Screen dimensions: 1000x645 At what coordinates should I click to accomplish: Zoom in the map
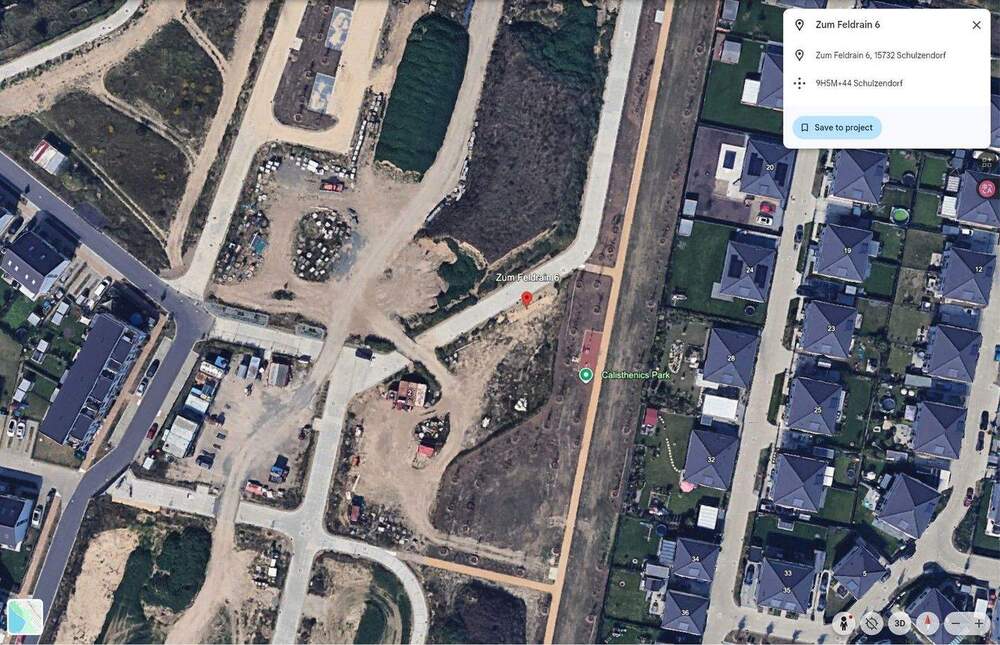click(979, 623)
